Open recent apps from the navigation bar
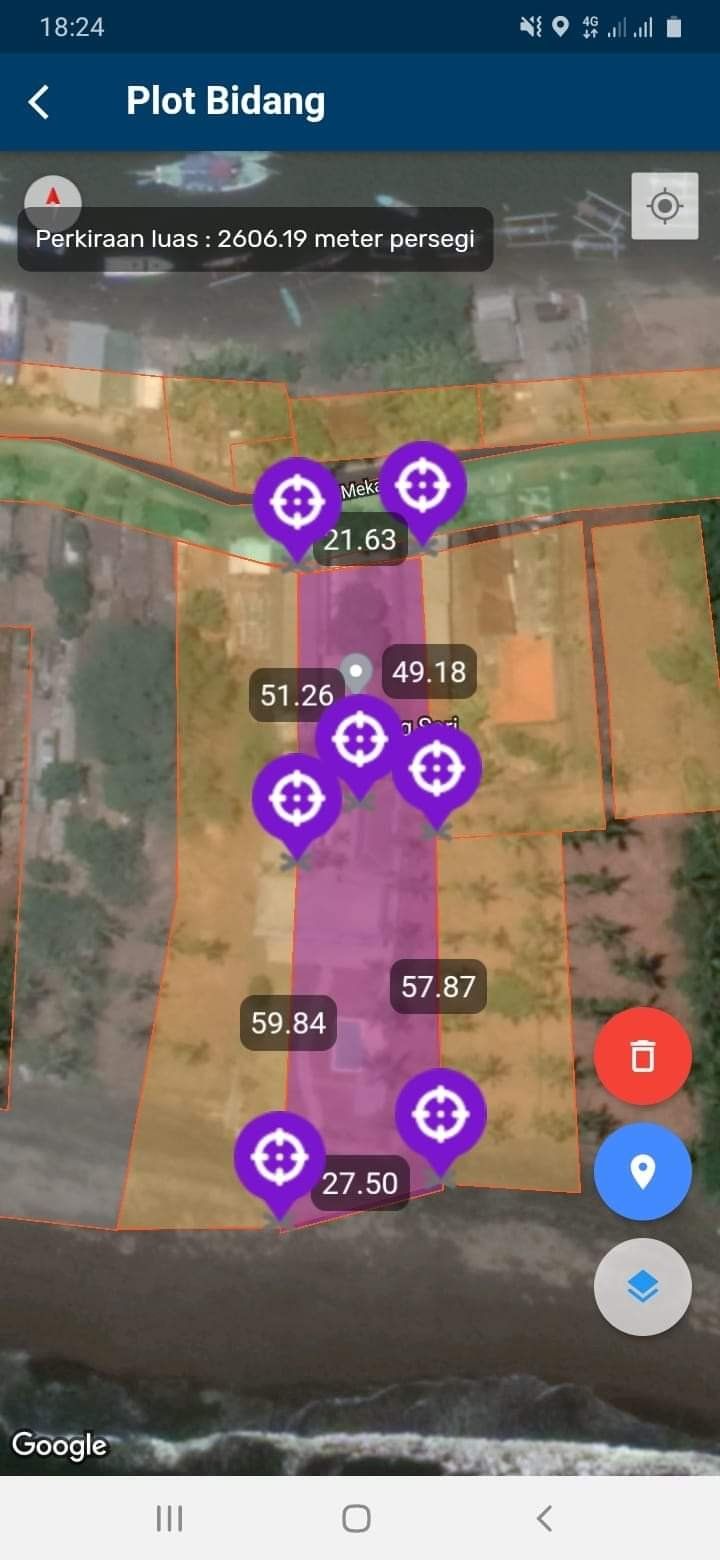 click(x=169, y=1519)
